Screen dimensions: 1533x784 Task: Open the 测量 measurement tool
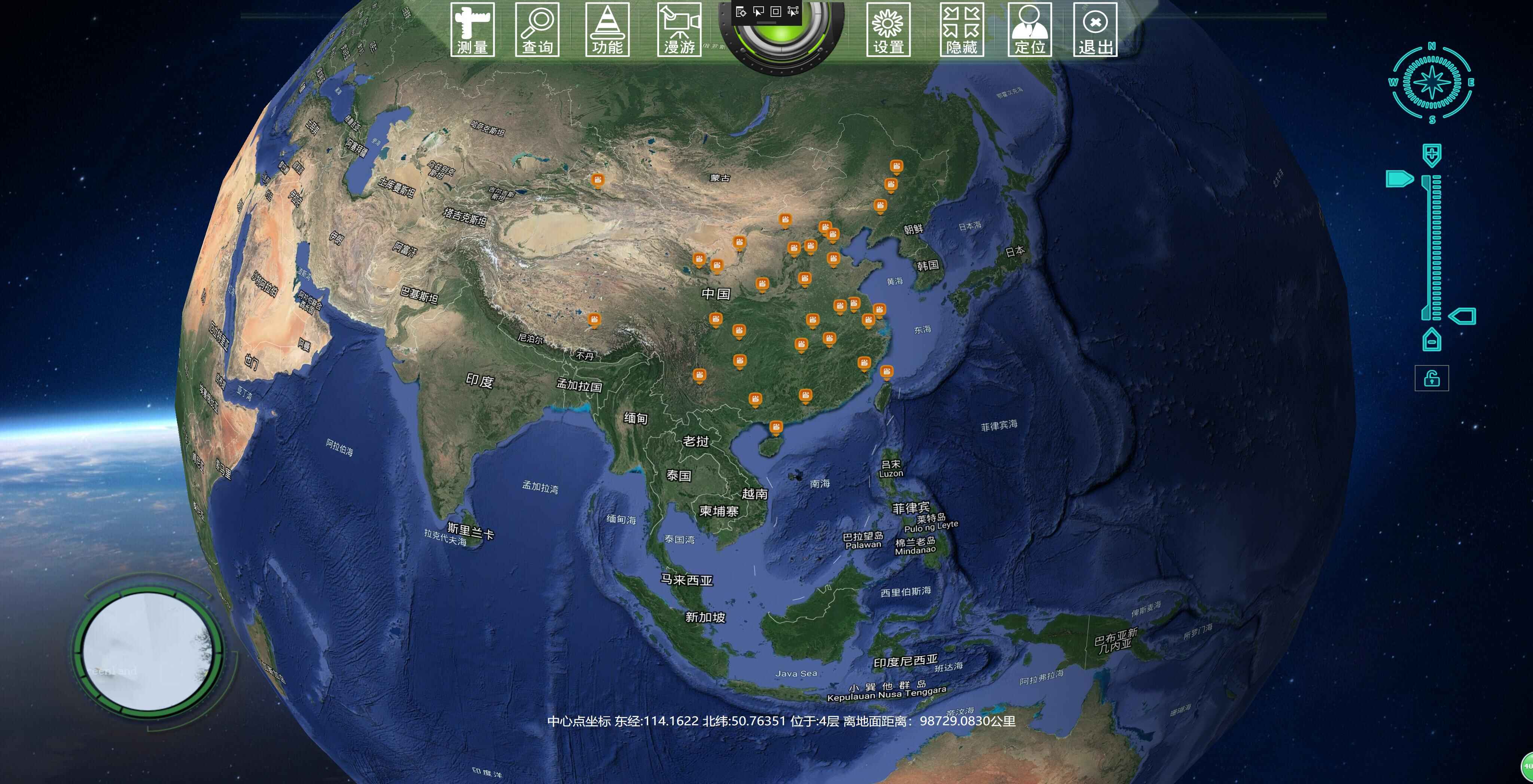472,30
